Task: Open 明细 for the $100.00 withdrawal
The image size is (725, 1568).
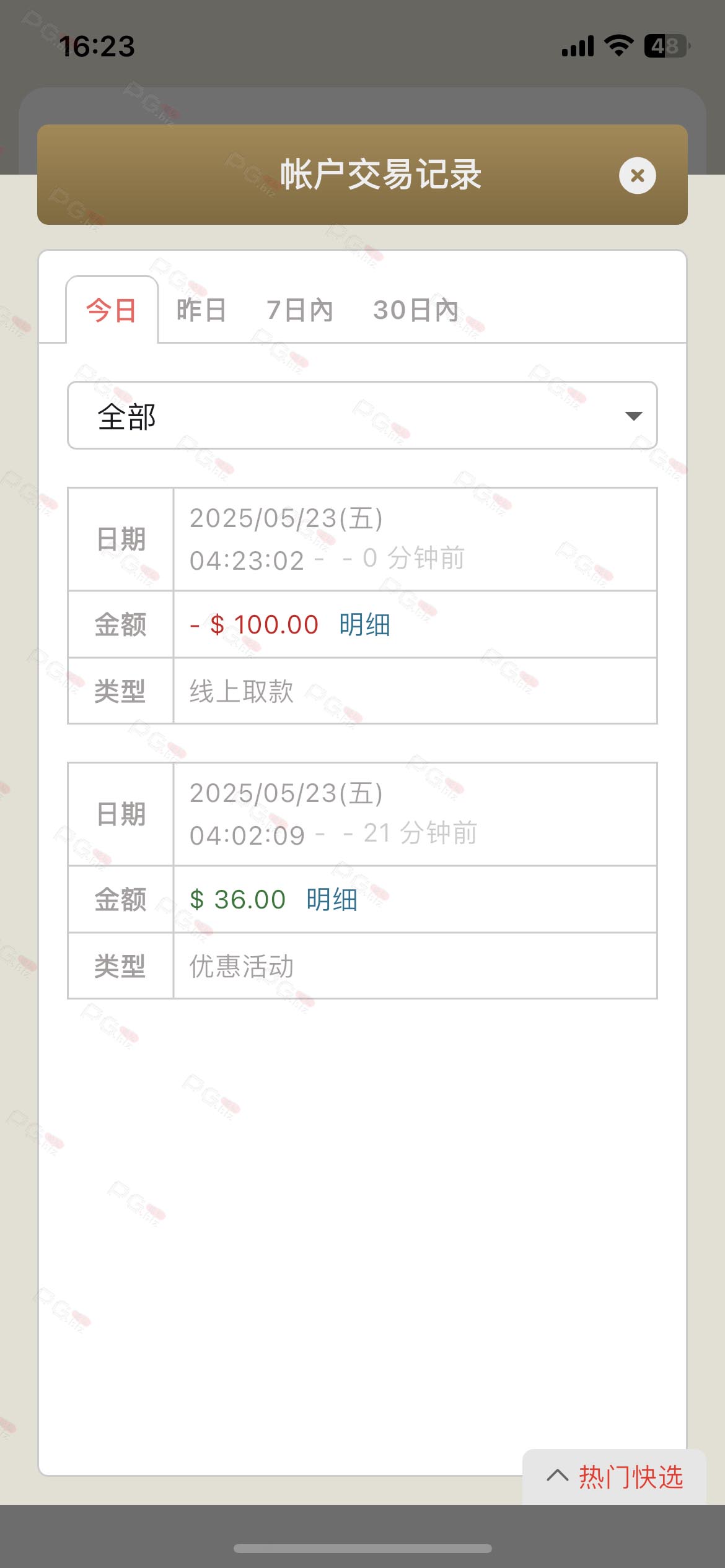Action: click(364, 624)
